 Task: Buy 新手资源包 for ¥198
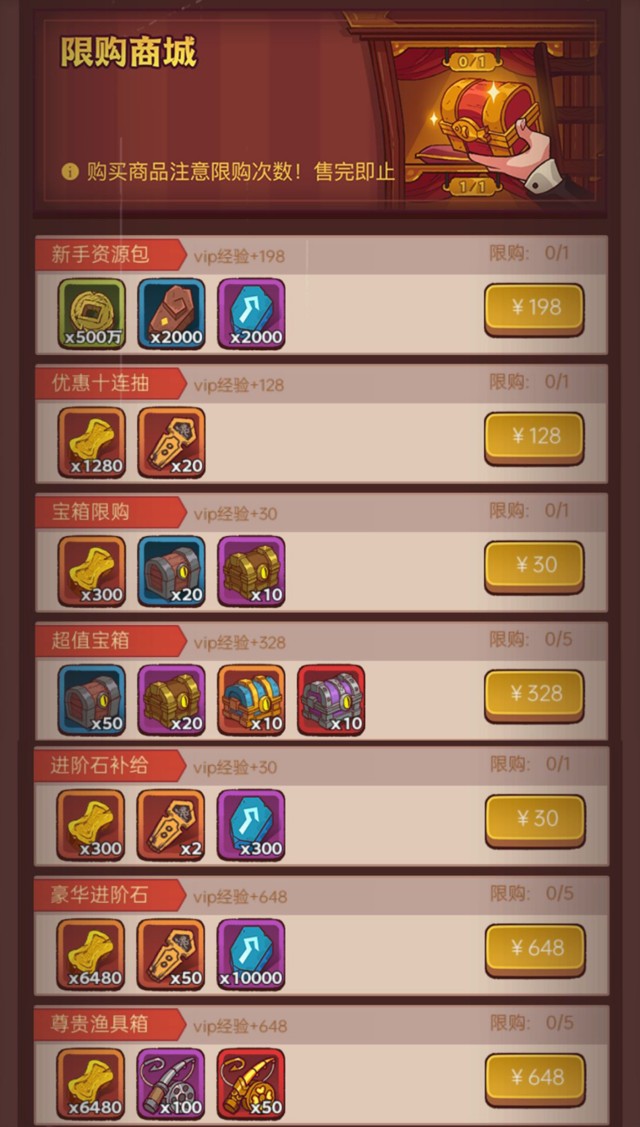[x=534, y=309]
